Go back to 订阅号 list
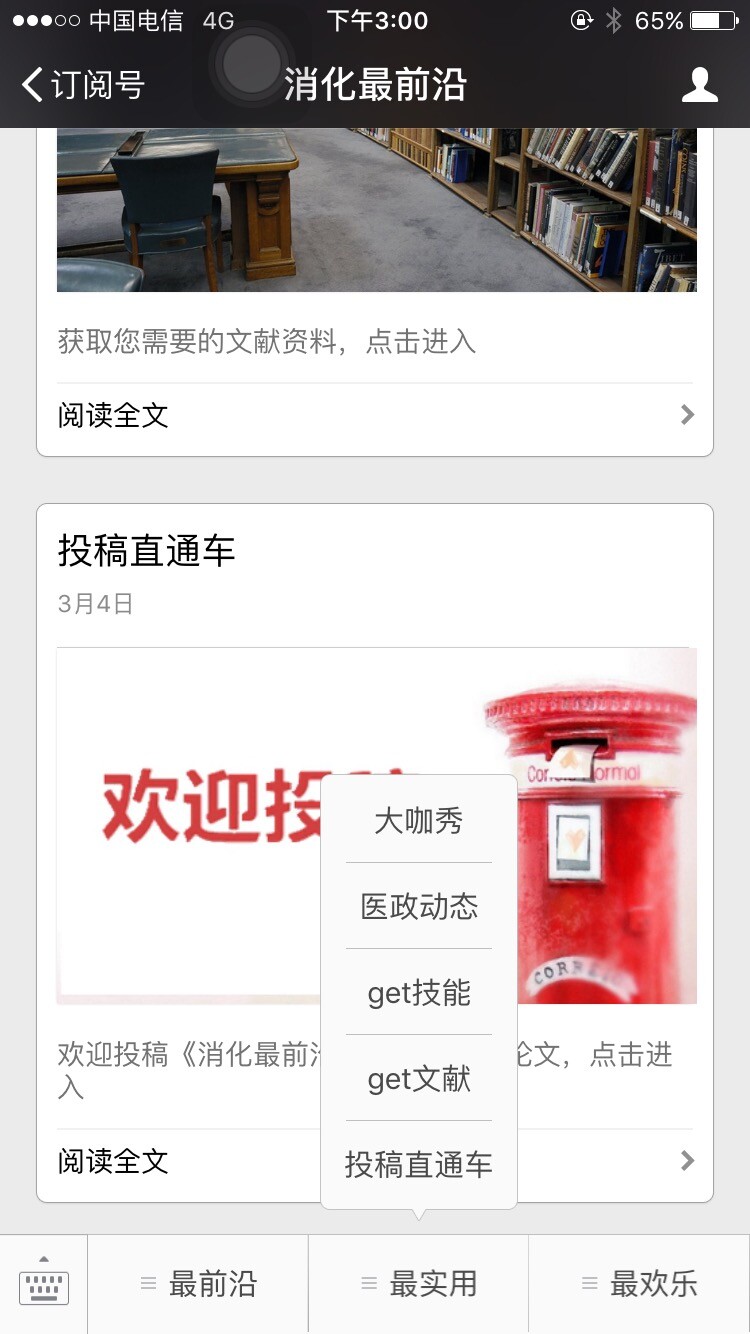 83,85
